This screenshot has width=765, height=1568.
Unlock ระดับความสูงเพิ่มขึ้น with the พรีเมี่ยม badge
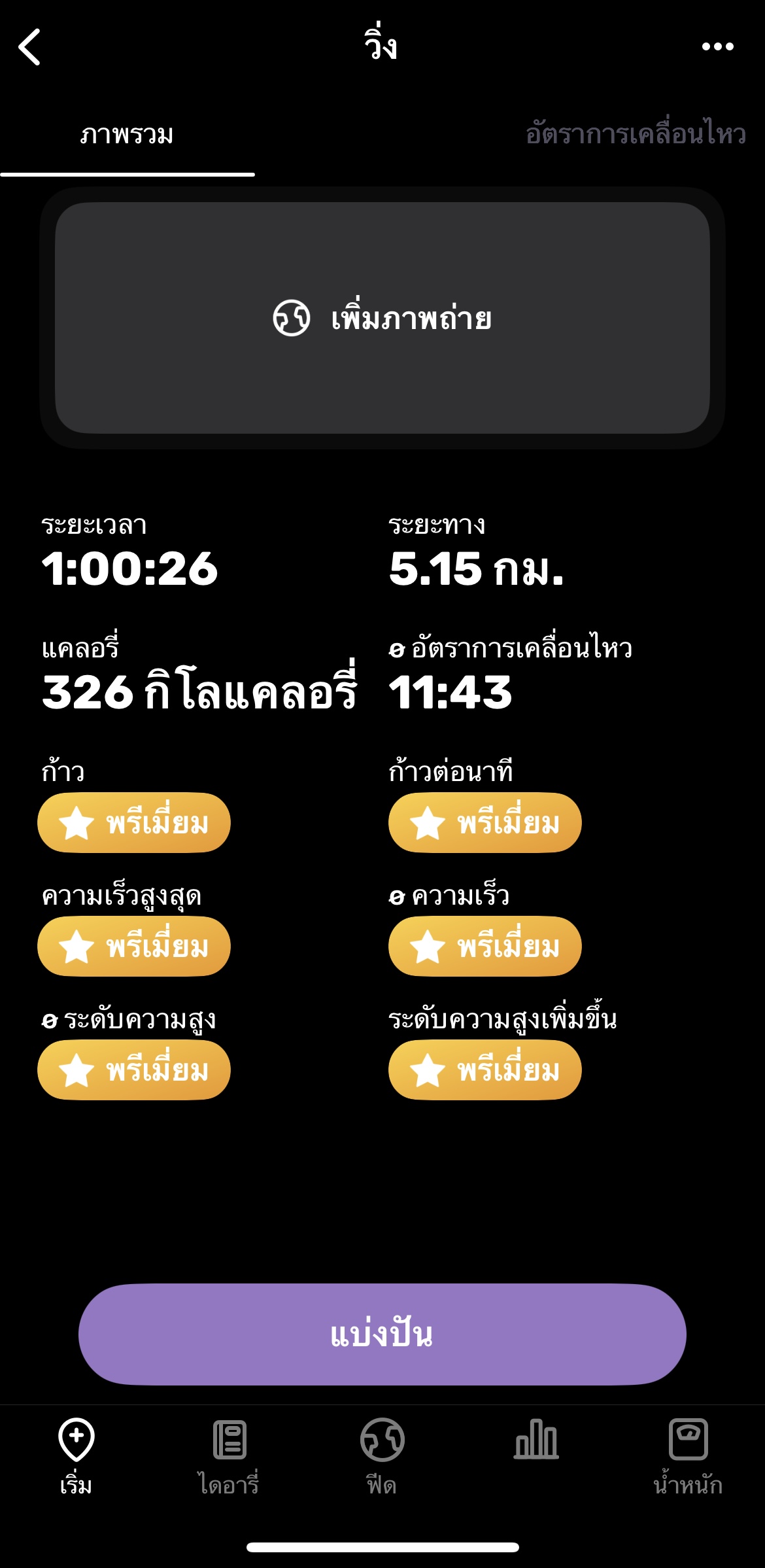click(485, 1070)
